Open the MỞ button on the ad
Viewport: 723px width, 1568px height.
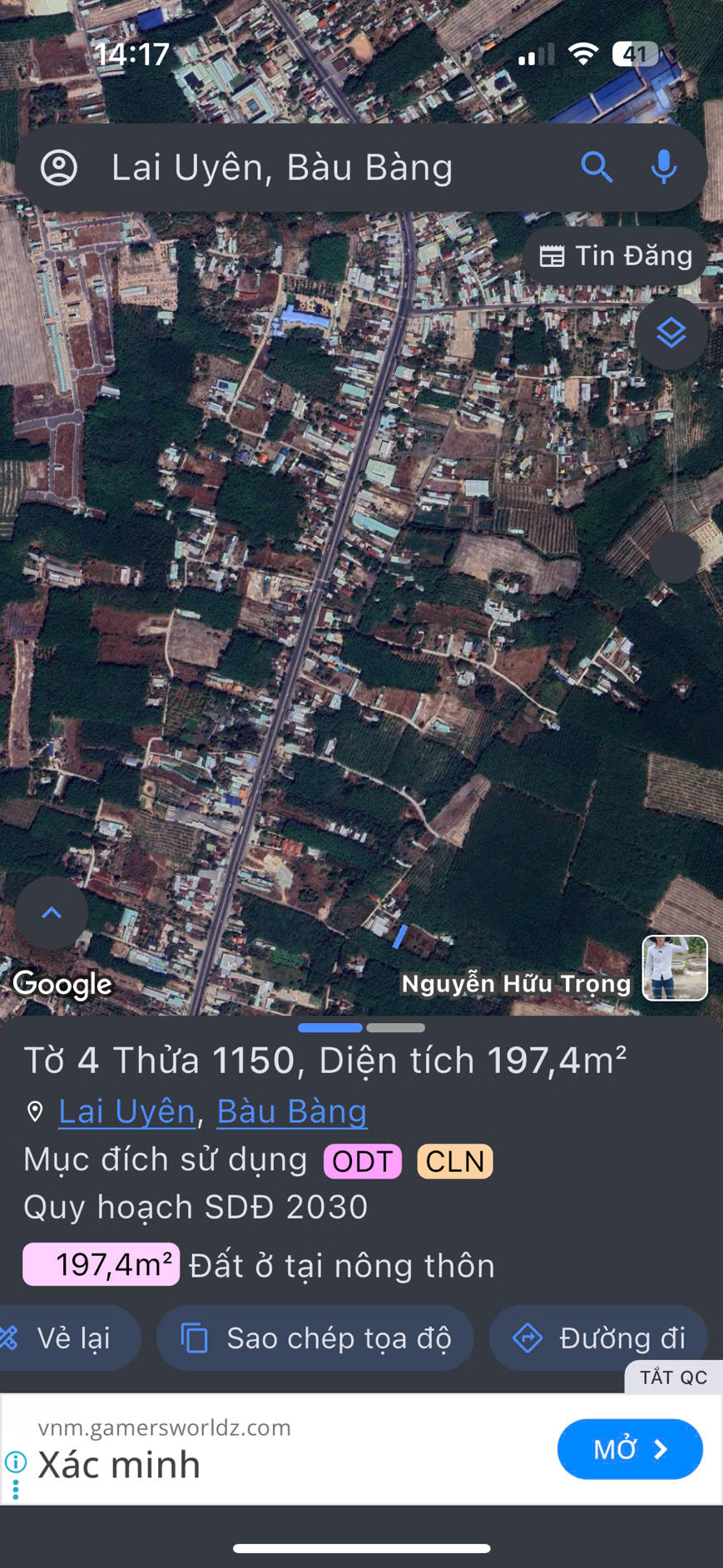pos(630,1449)
